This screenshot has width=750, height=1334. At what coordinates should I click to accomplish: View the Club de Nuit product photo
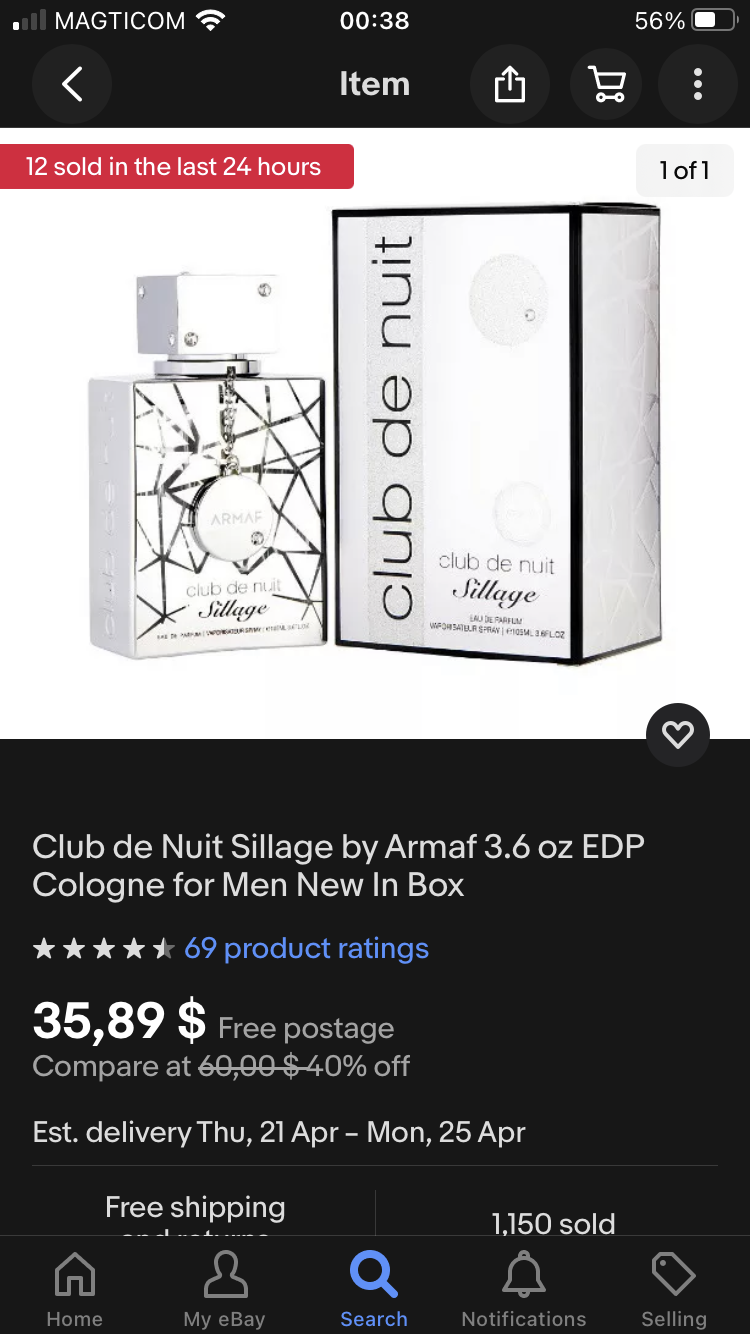375,435
